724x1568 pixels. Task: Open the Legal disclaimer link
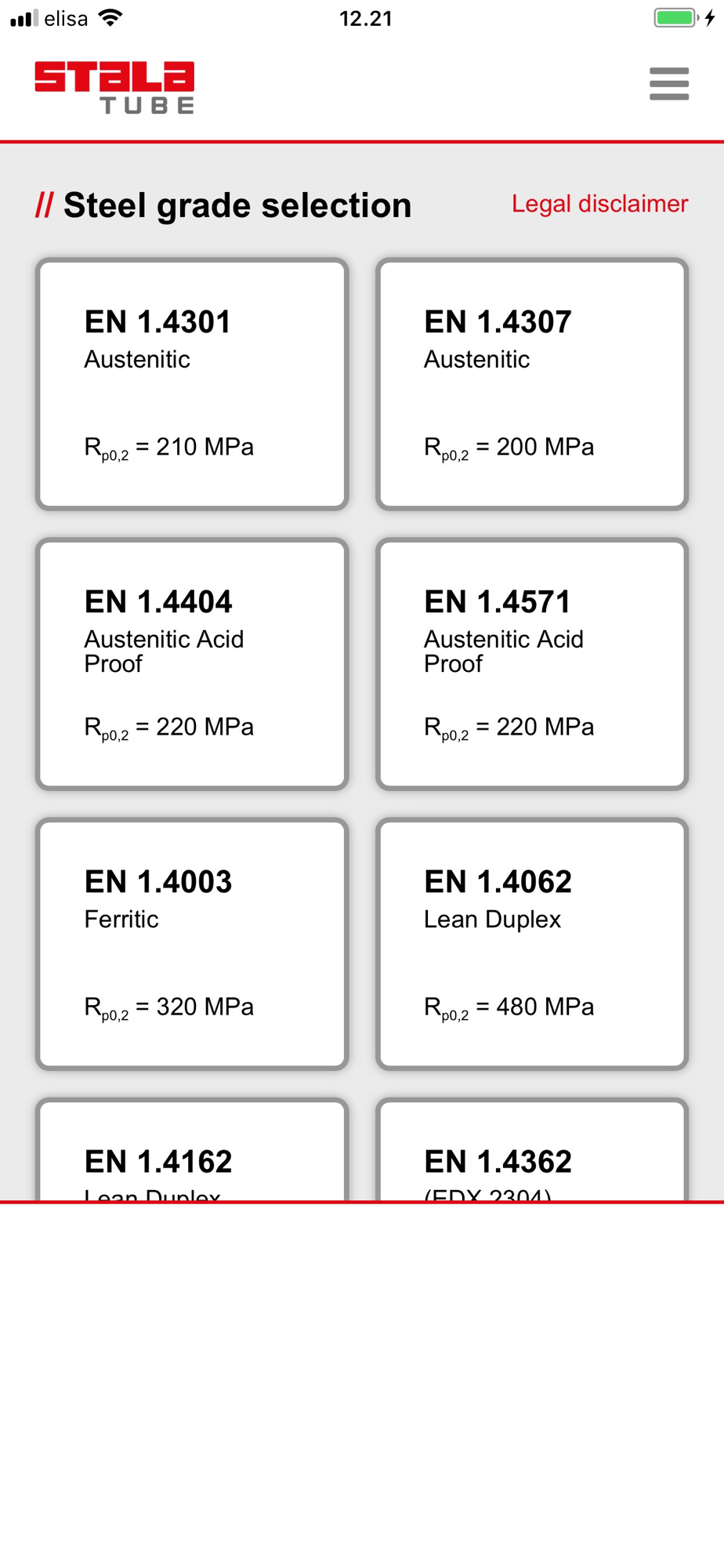pos(599,204)
